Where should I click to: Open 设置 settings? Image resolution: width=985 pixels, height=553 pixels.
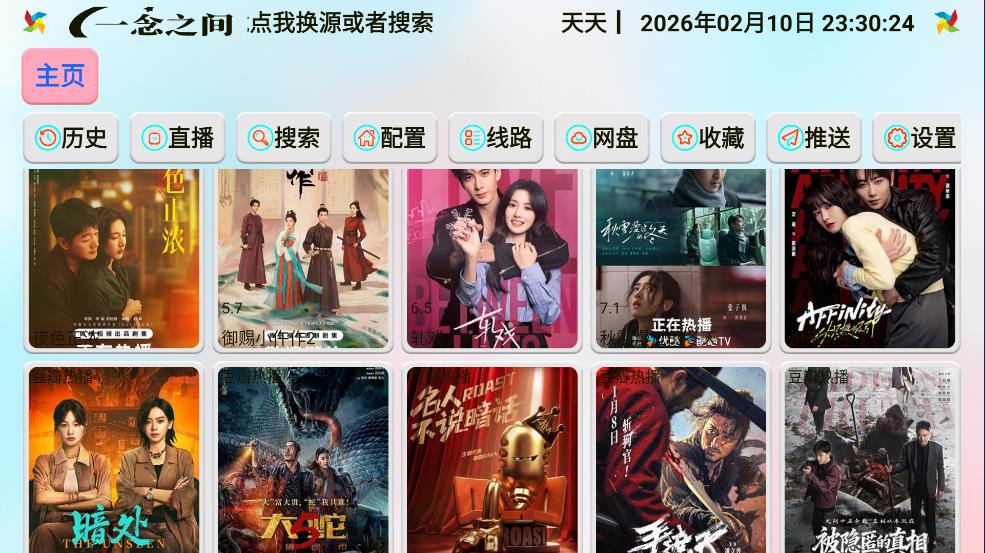[x=919, y=138]
